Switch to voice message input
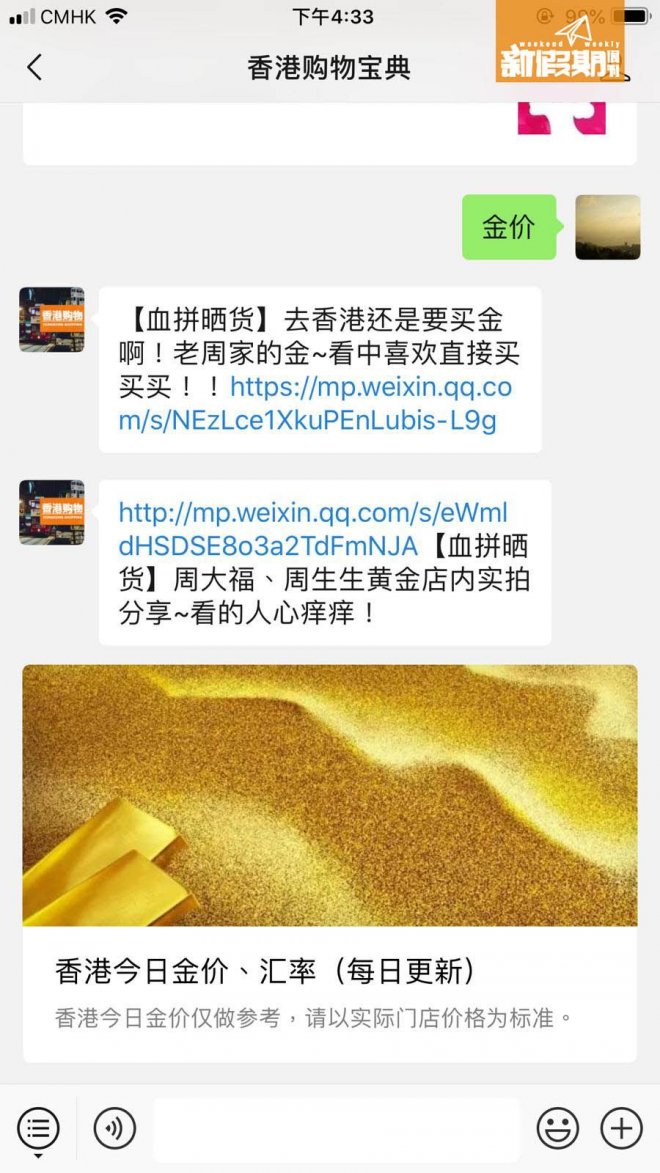 tap(115, 1129)
